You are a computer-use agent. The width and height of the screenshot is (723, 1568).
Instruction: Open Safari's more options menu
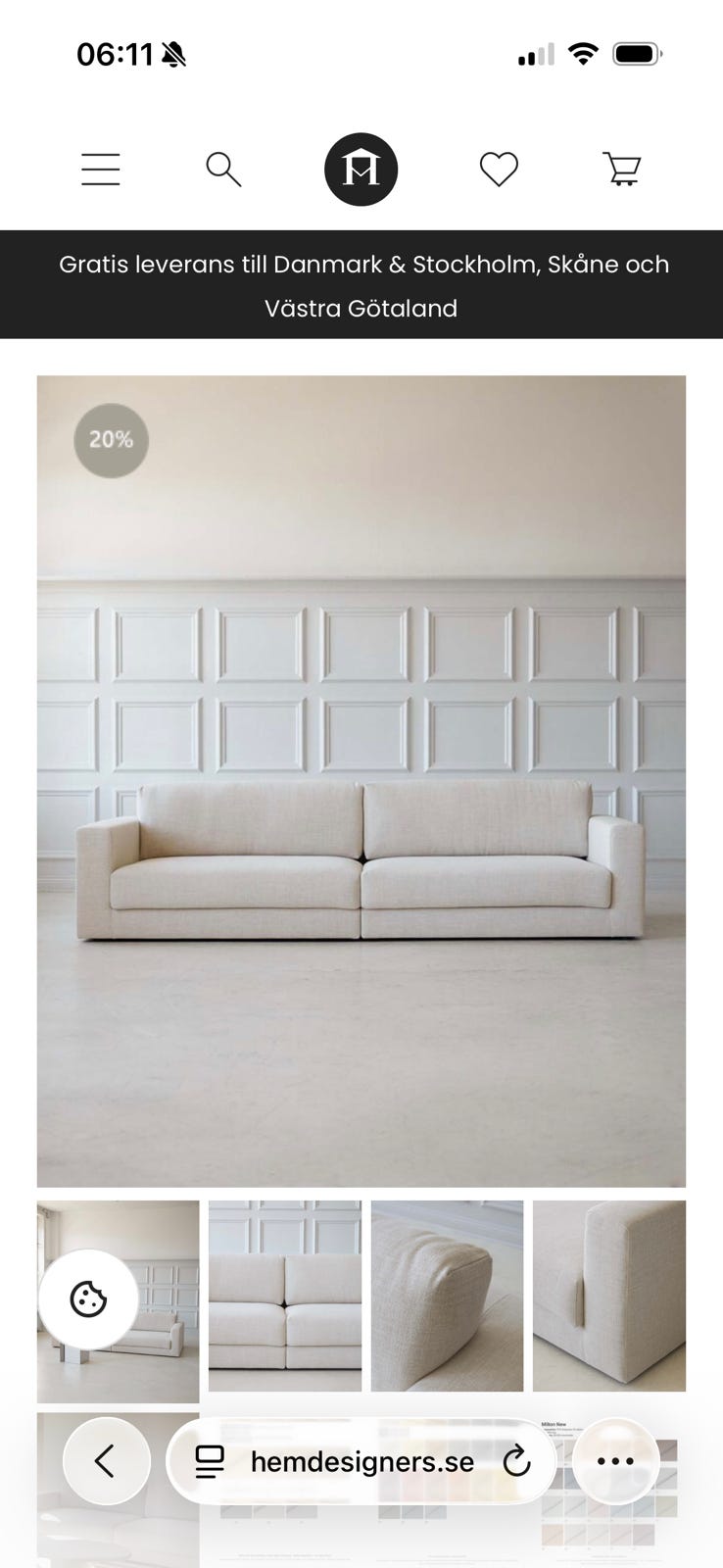pyautogui.click(x=614, y=1461)
